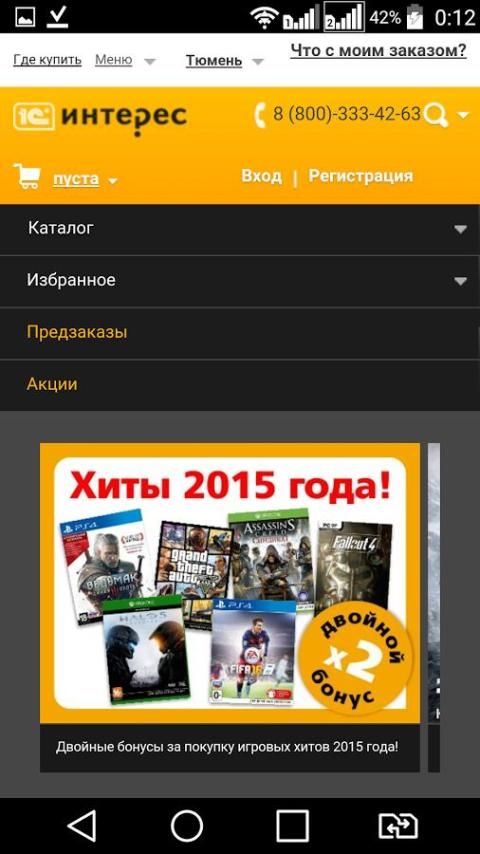Open 'Что с моим заказом?' link

tap(378, 51)
